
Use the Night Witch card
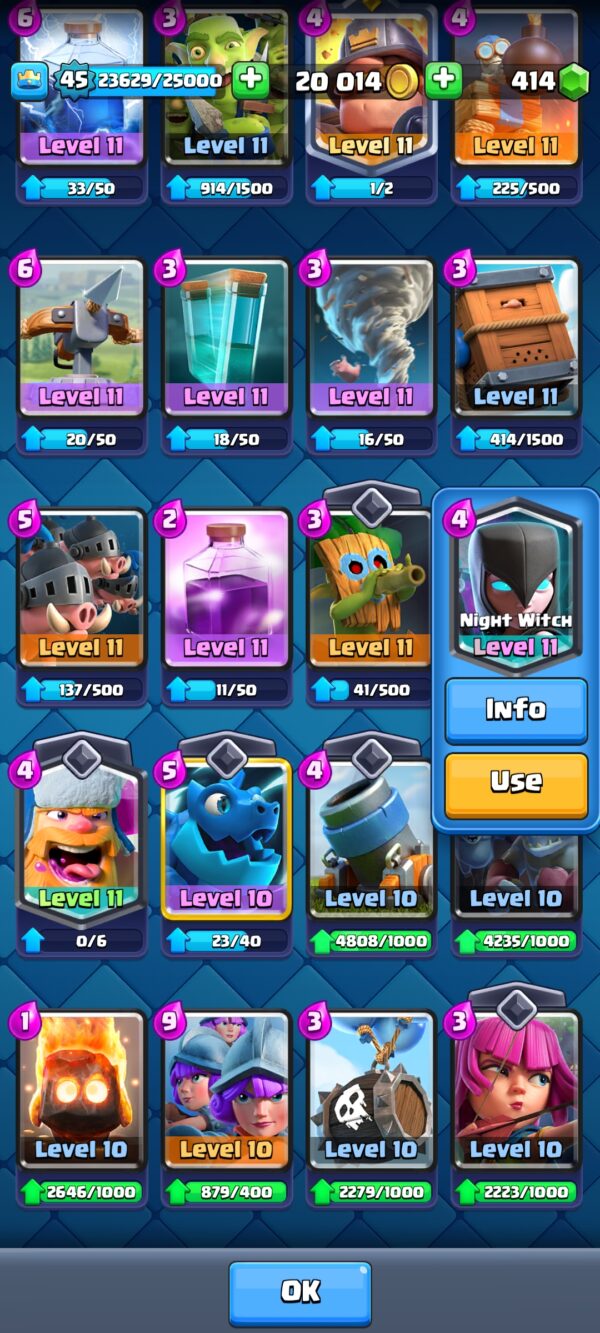coord(516,782)
